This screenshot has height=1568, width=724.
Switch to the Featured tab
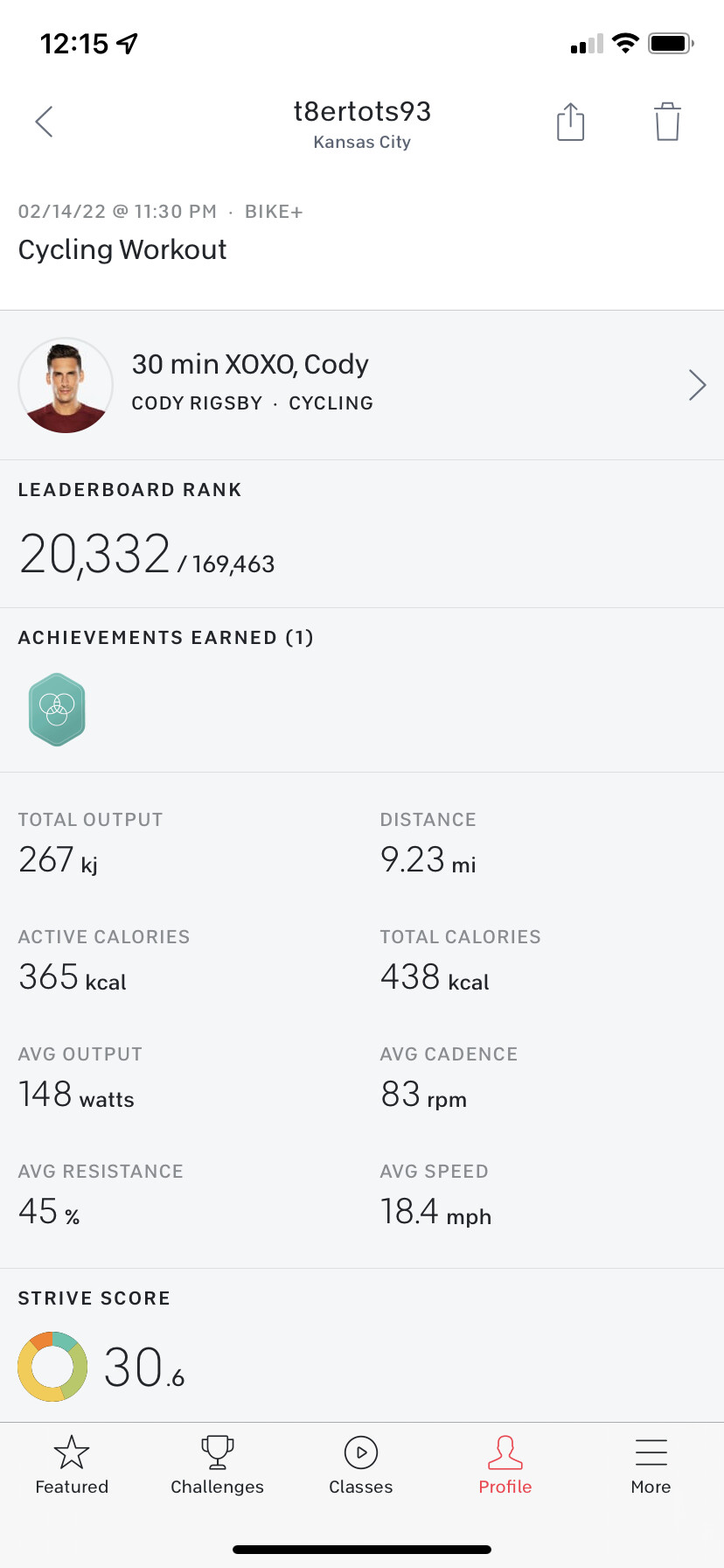point(72,1465)
